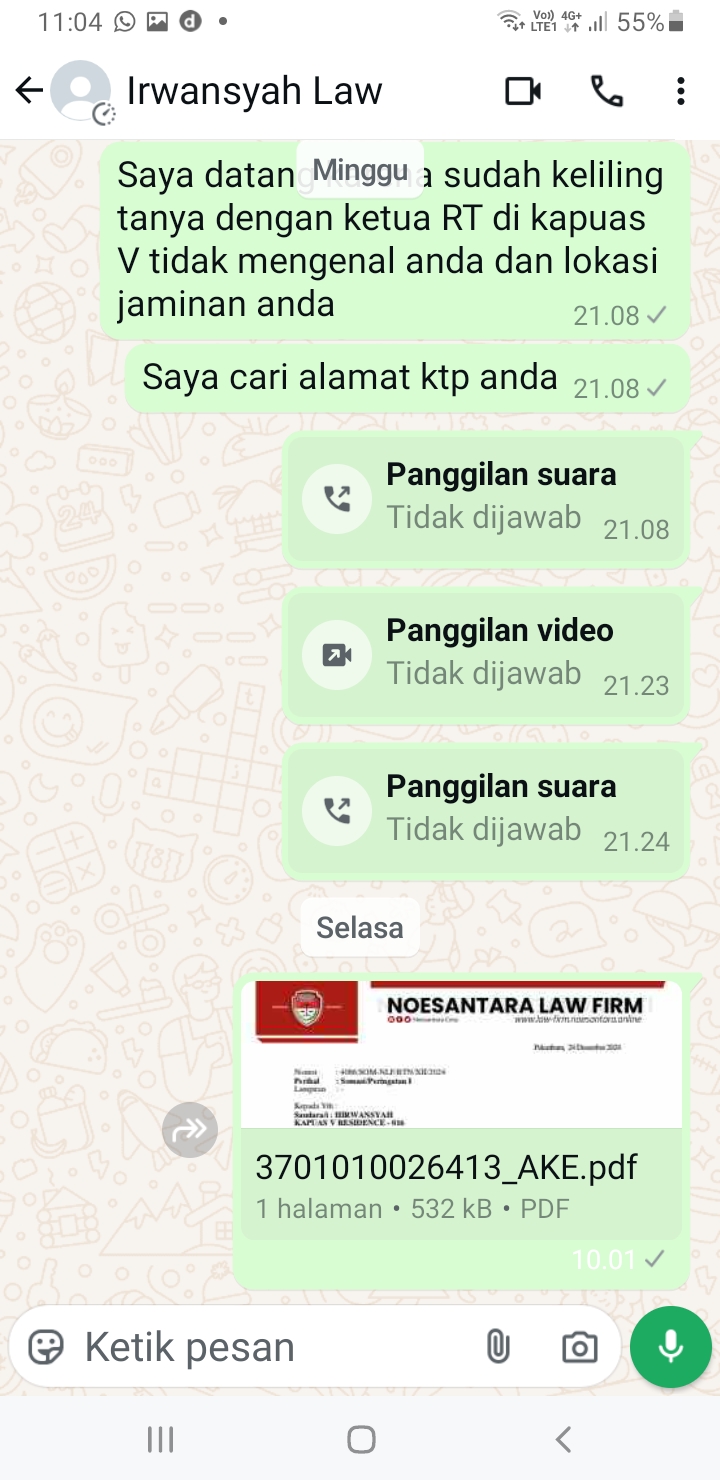Open Irwansyah Law contact info

(254, 92)
